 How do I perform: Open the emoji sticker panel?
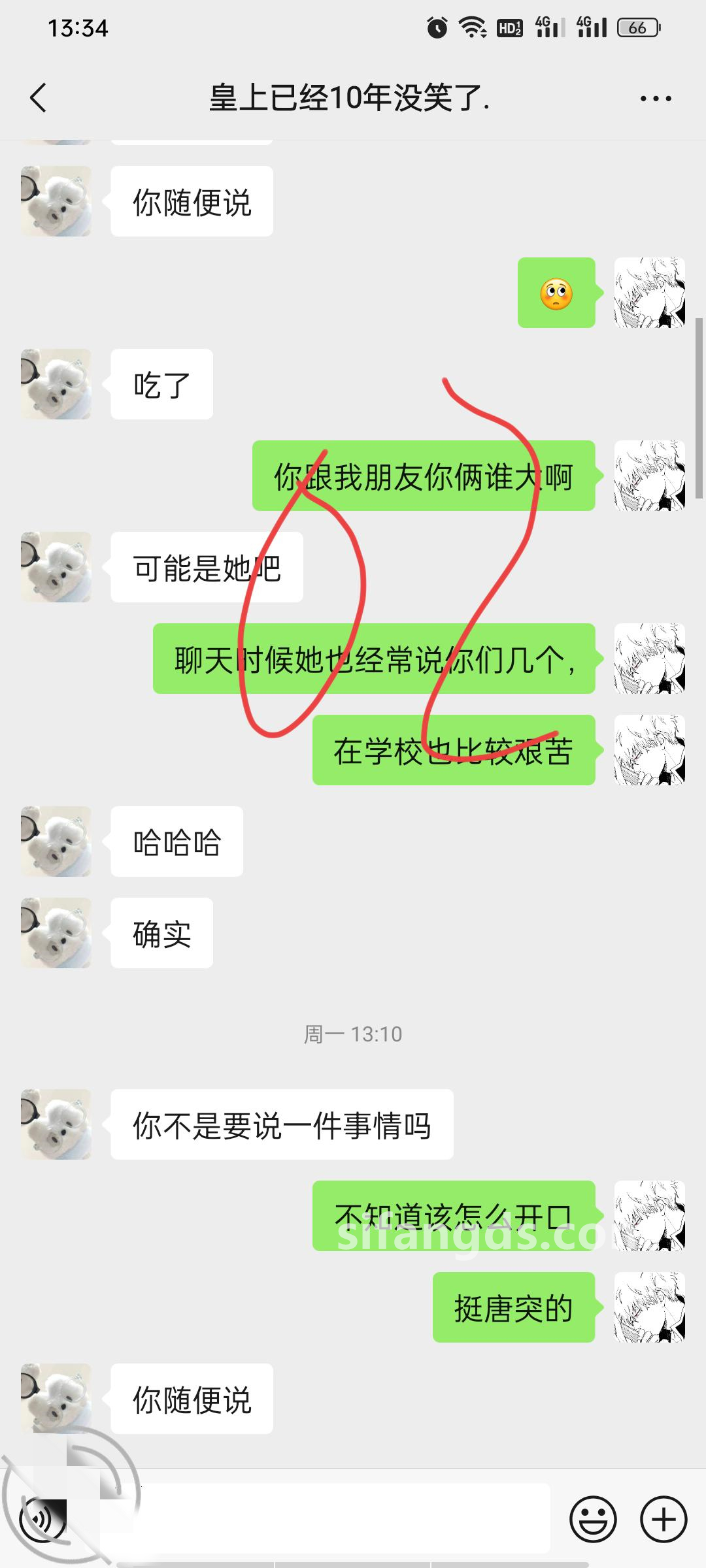click(593, 1520)
